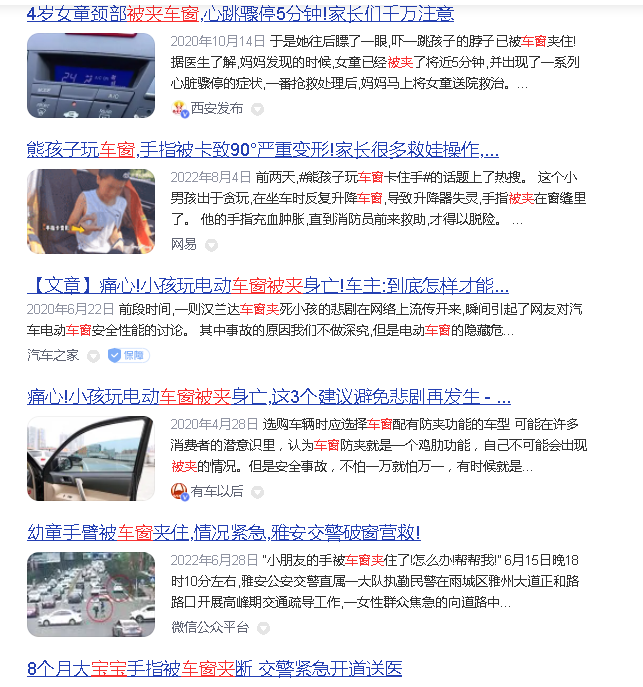Expand the dropdown arrow beside 西安发布
Screen dimensions: 643x687
click(x=257, y=109)
